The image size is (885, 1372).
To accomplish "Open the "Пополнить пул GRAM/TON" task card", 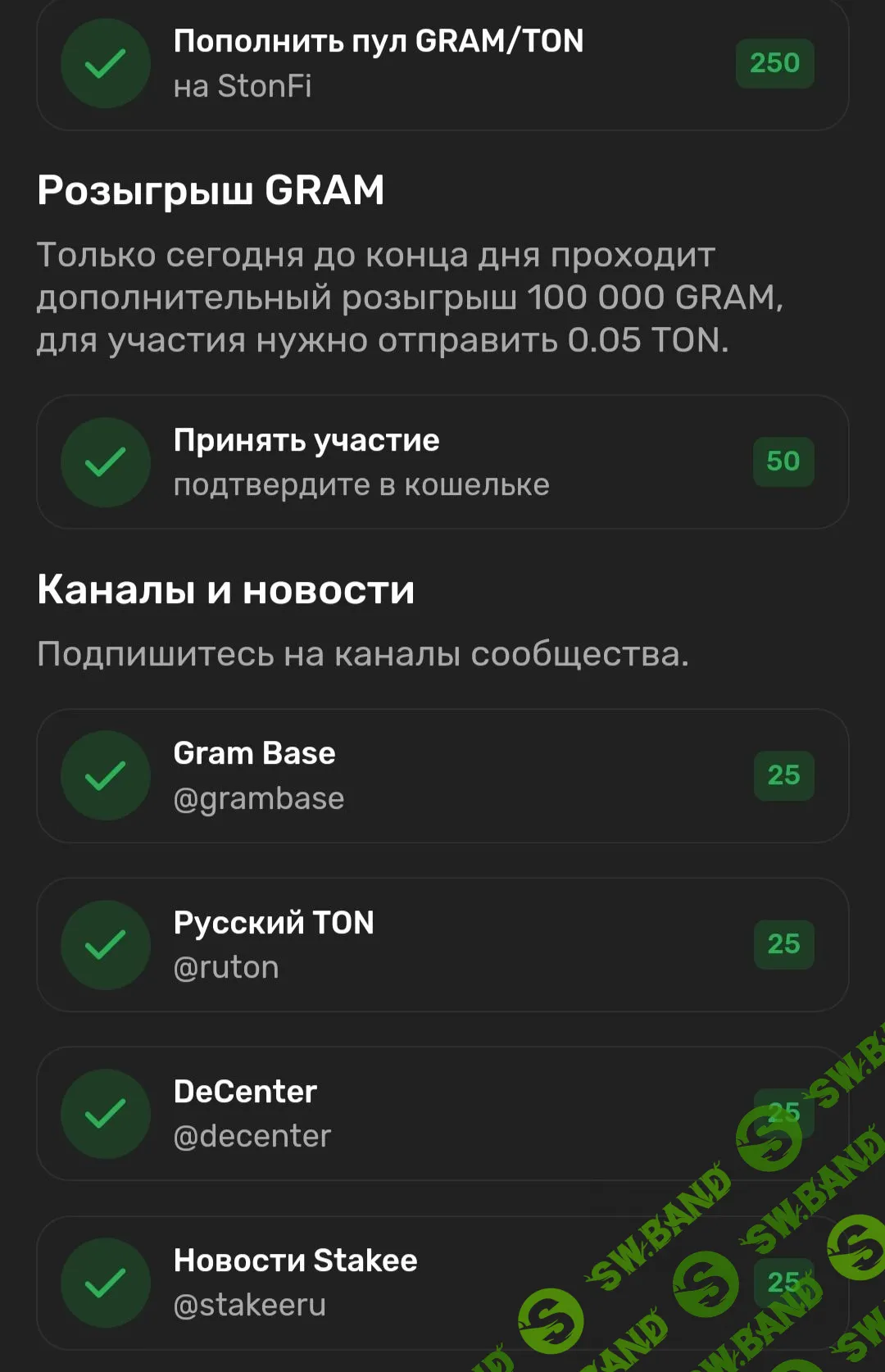I will 442,63.
